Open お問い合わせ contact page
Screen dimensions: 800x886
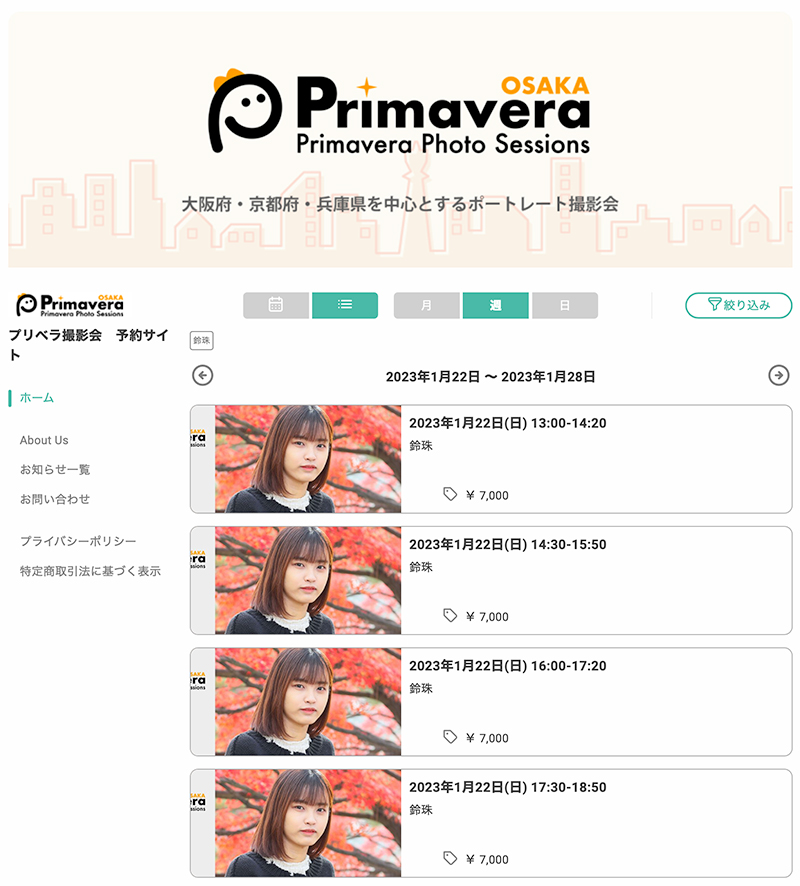coord(55,499)
